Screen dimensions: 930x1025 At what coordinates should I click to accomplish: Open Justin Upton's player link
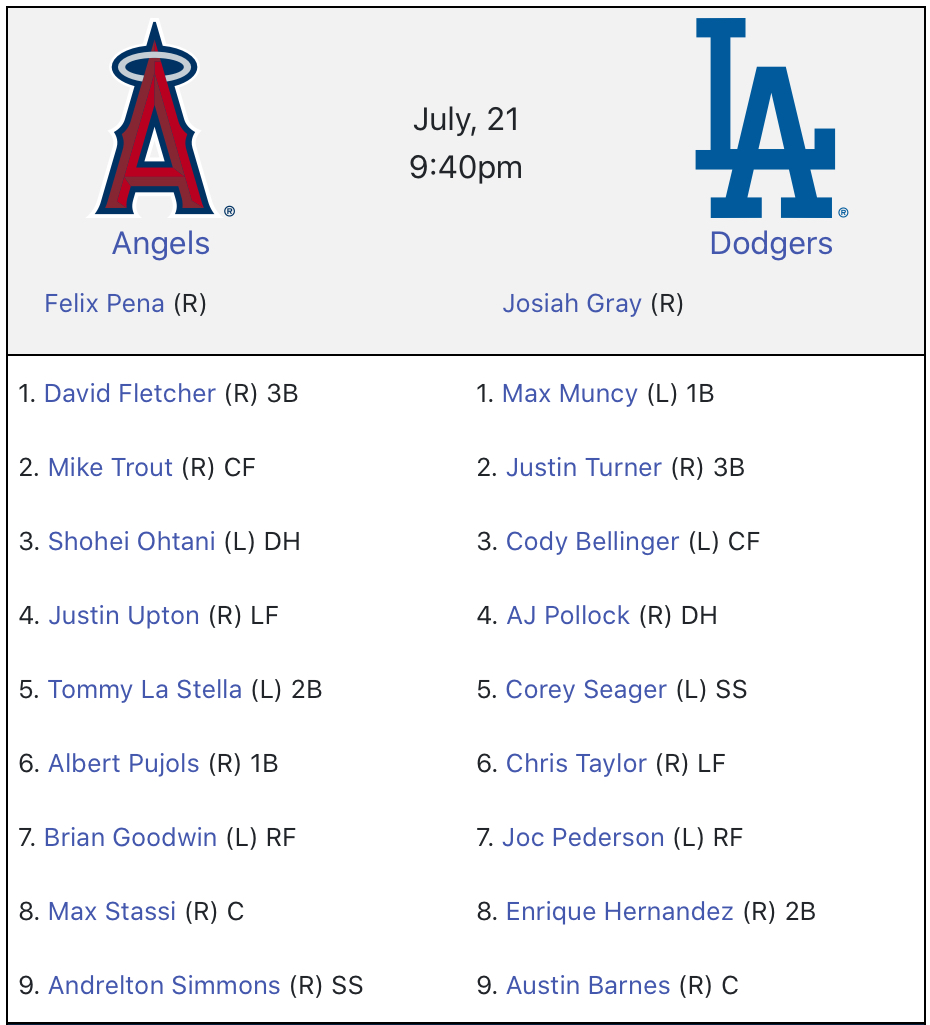124,616
